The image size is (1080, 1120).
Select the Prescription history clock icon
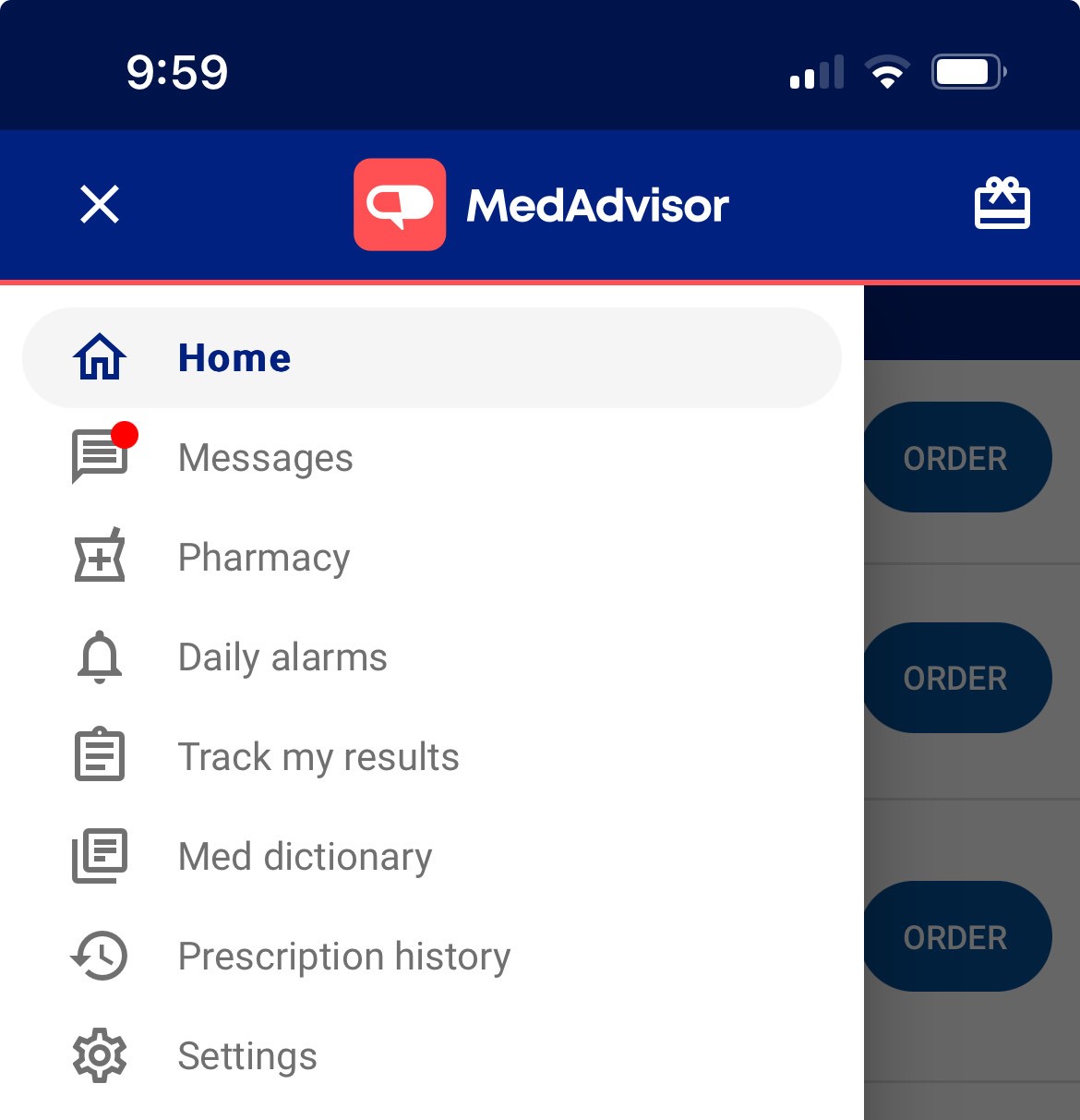click(x=99, y=957)
